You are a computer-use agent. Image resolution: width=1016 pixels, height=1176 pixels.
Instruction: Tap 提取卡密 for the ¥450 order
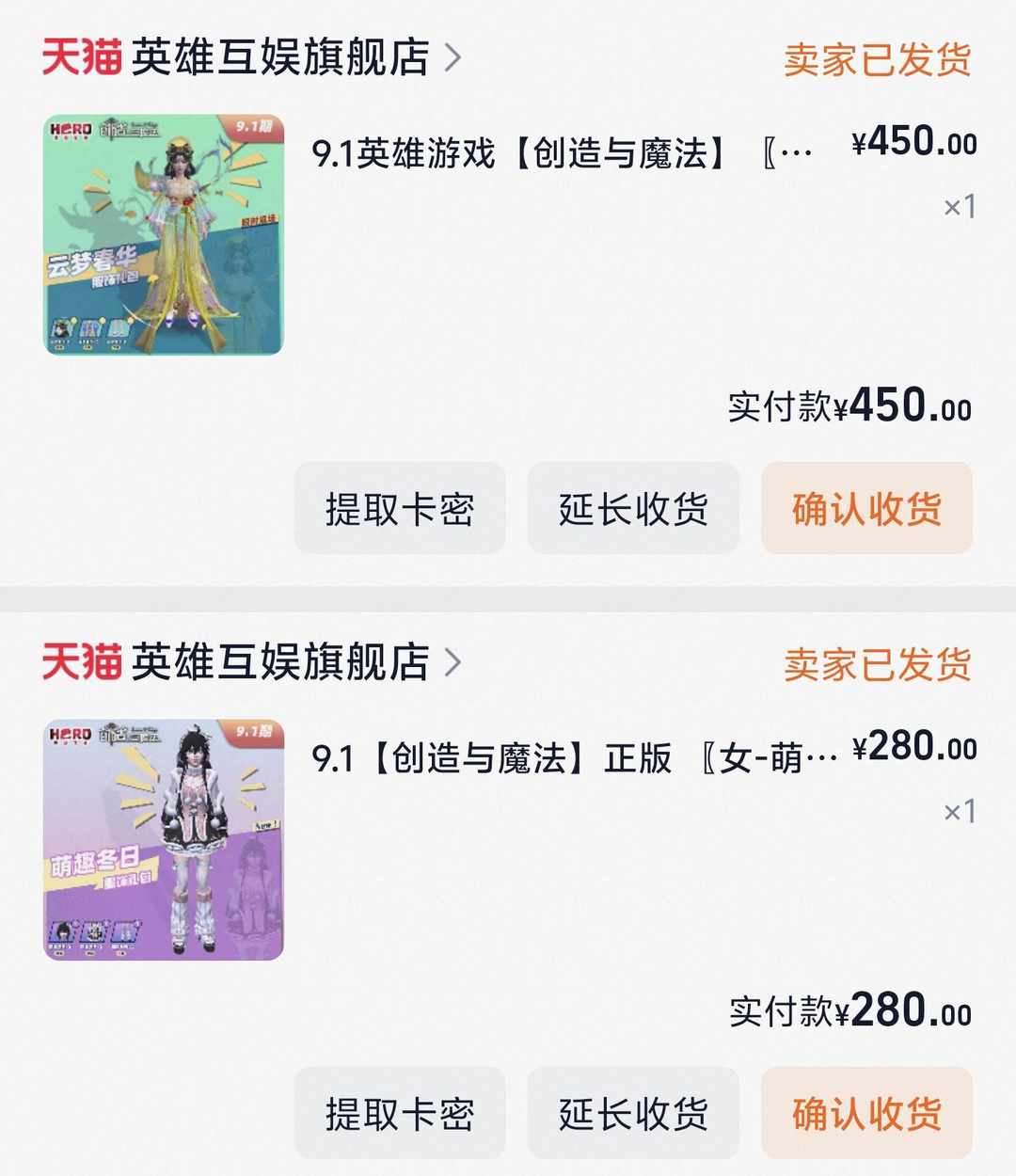tap(400, 508)
